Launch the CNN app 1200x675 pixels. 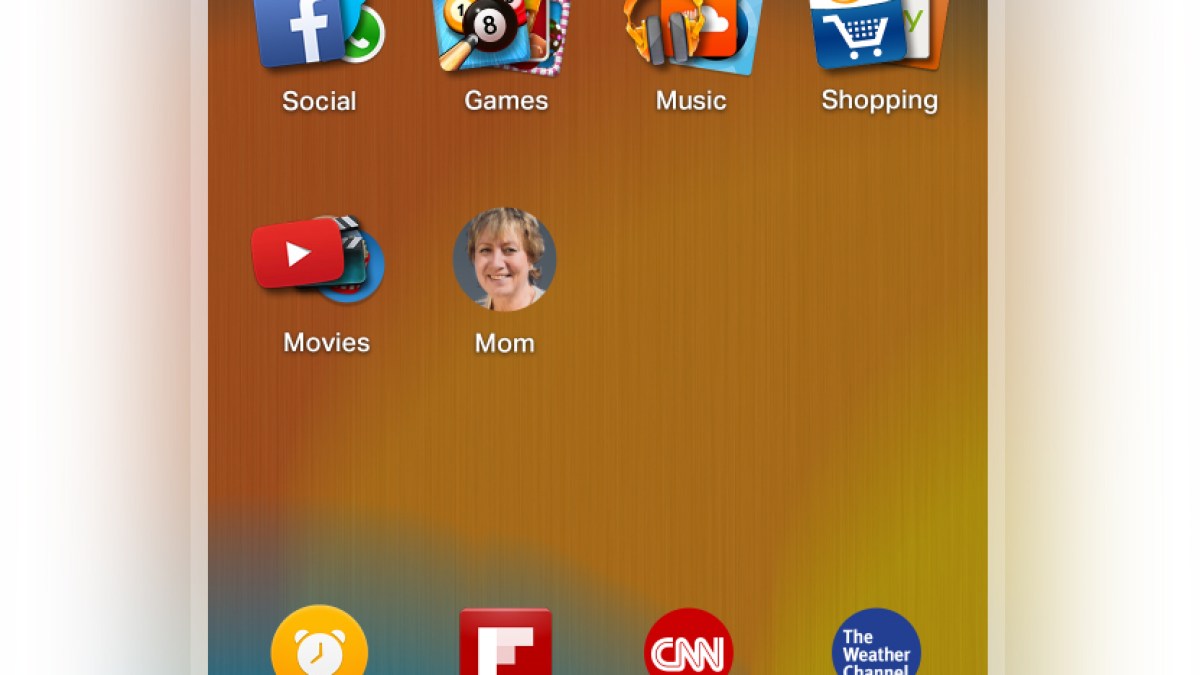689,645
